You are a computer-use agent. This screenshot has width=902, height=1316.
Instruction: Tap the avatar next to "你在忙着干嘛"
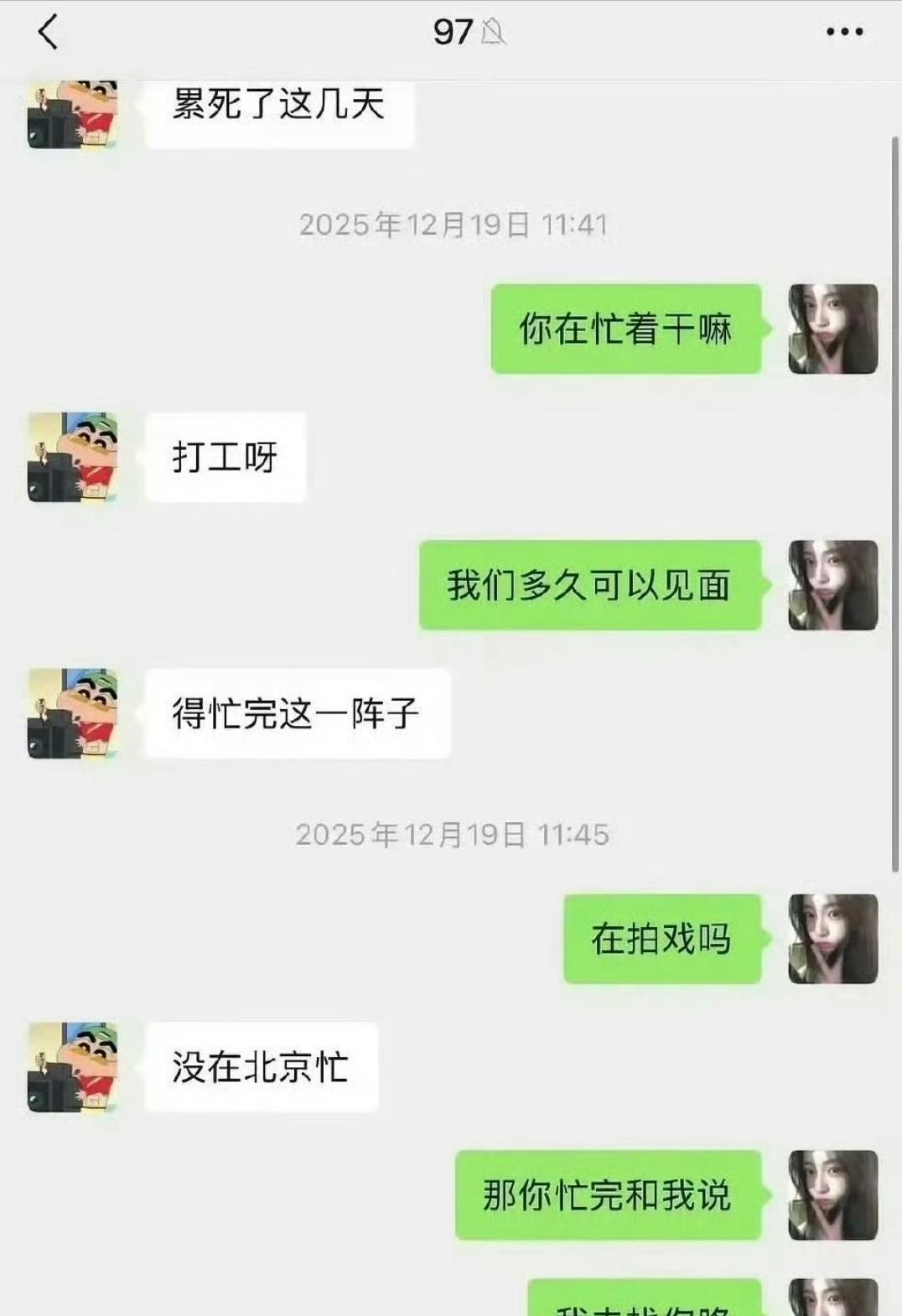pos(832,329)
